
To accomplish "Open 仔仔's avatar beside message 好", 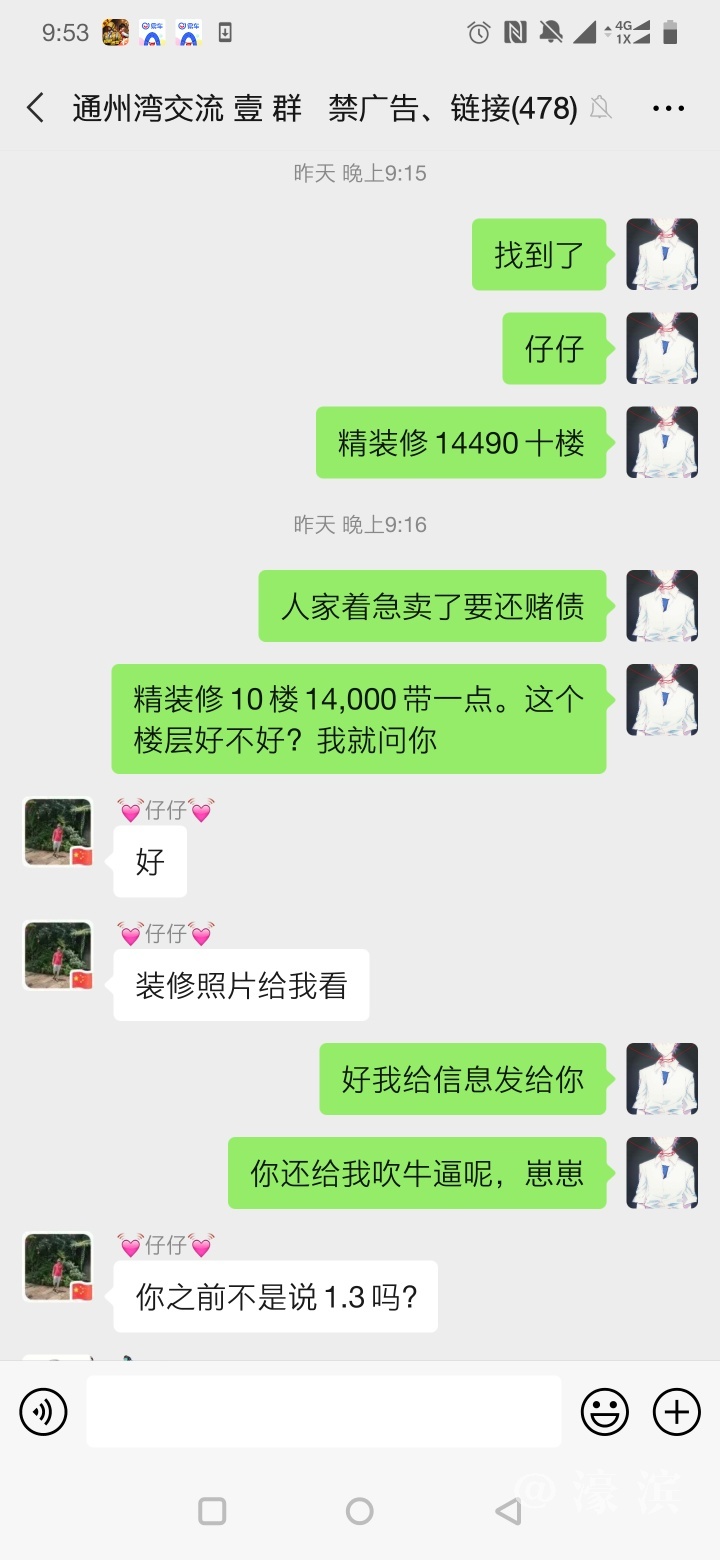I will pyautogui.click(x=58, y=832).
